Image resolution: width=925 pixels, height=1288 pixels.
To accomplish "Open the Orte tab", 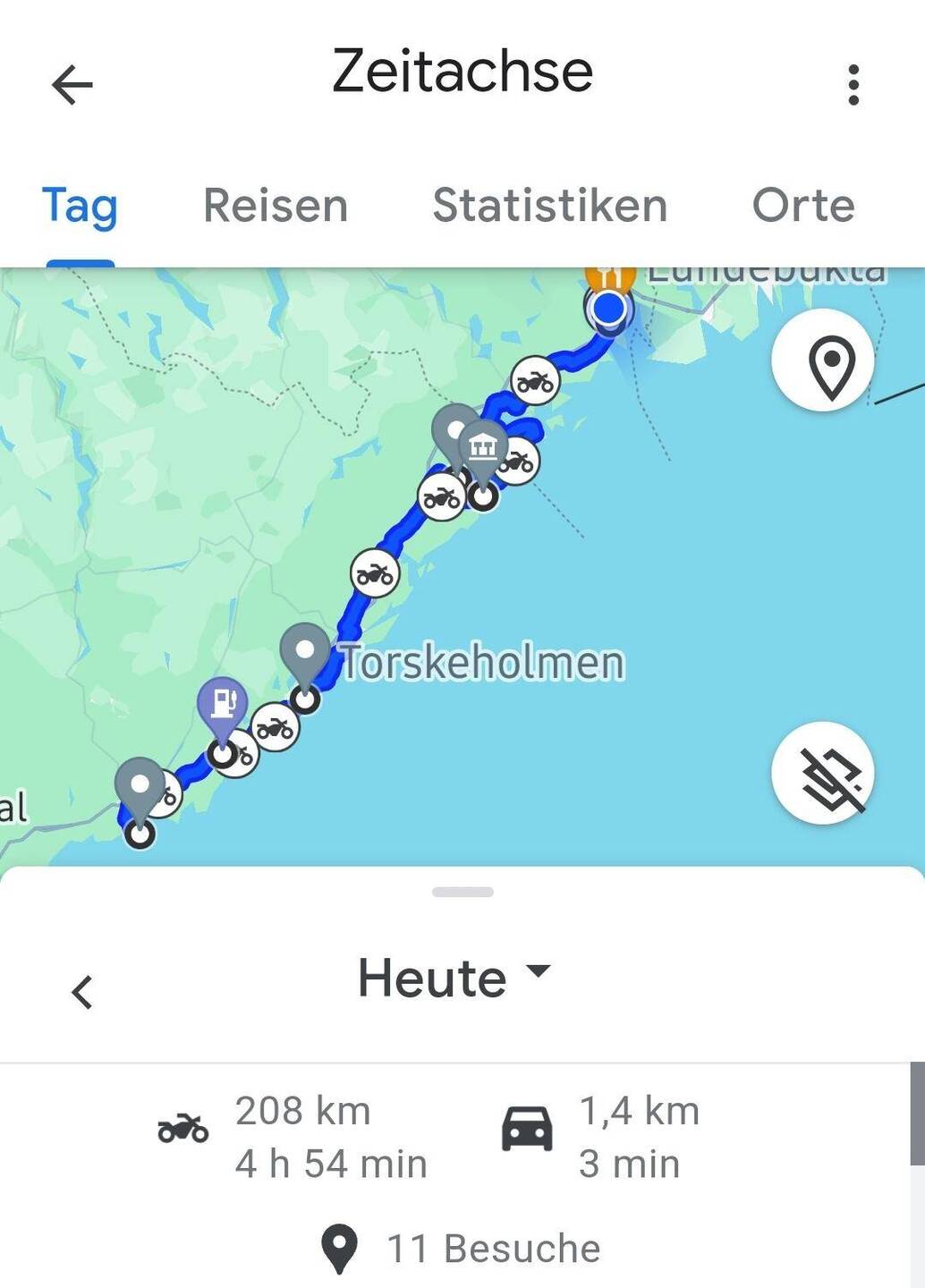I will [x=802, y=206].
